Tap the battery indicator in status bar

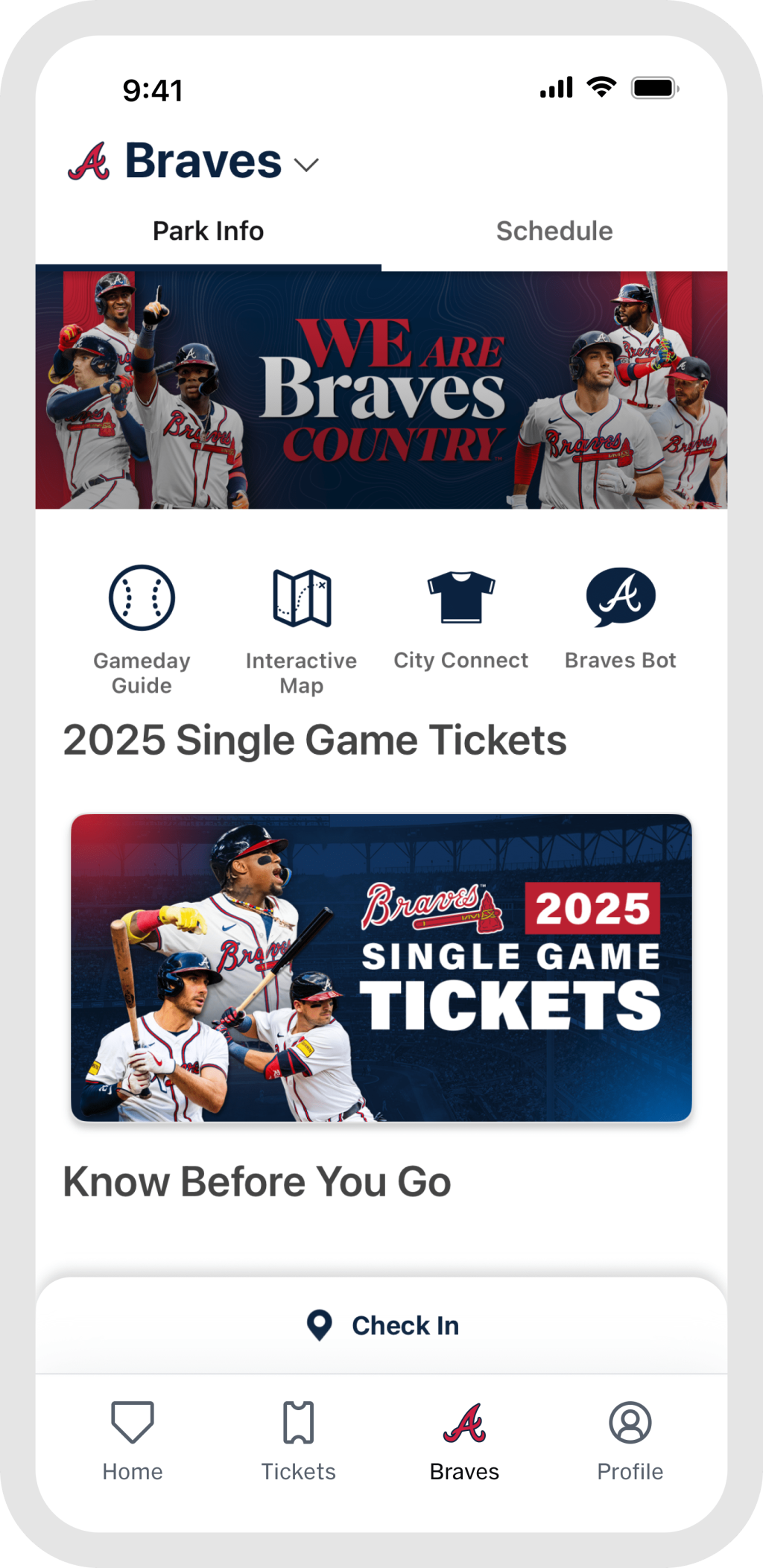click(x=653, y=87)
